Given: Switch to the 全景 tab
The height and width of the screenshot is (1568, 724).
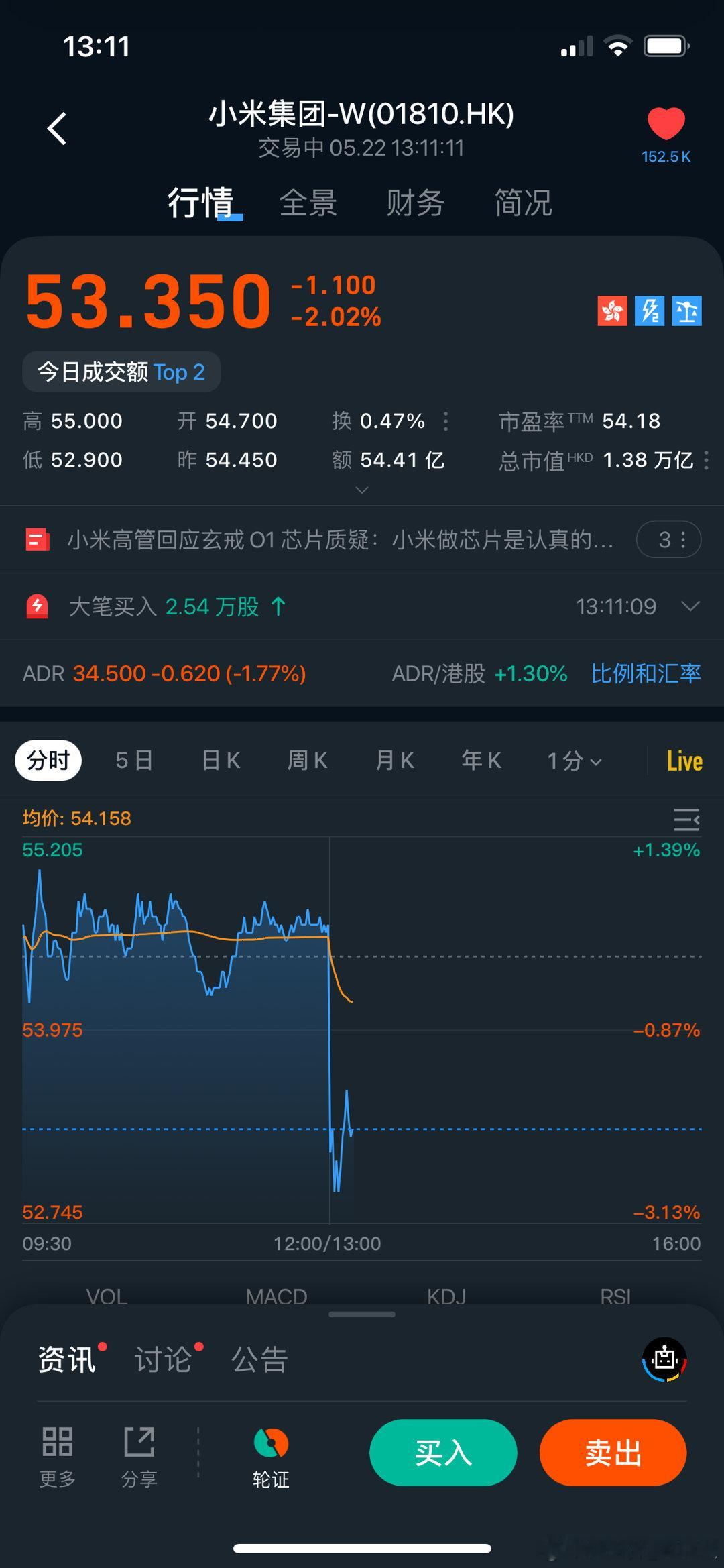Looking at the screenshot, I should coord(308,203).
